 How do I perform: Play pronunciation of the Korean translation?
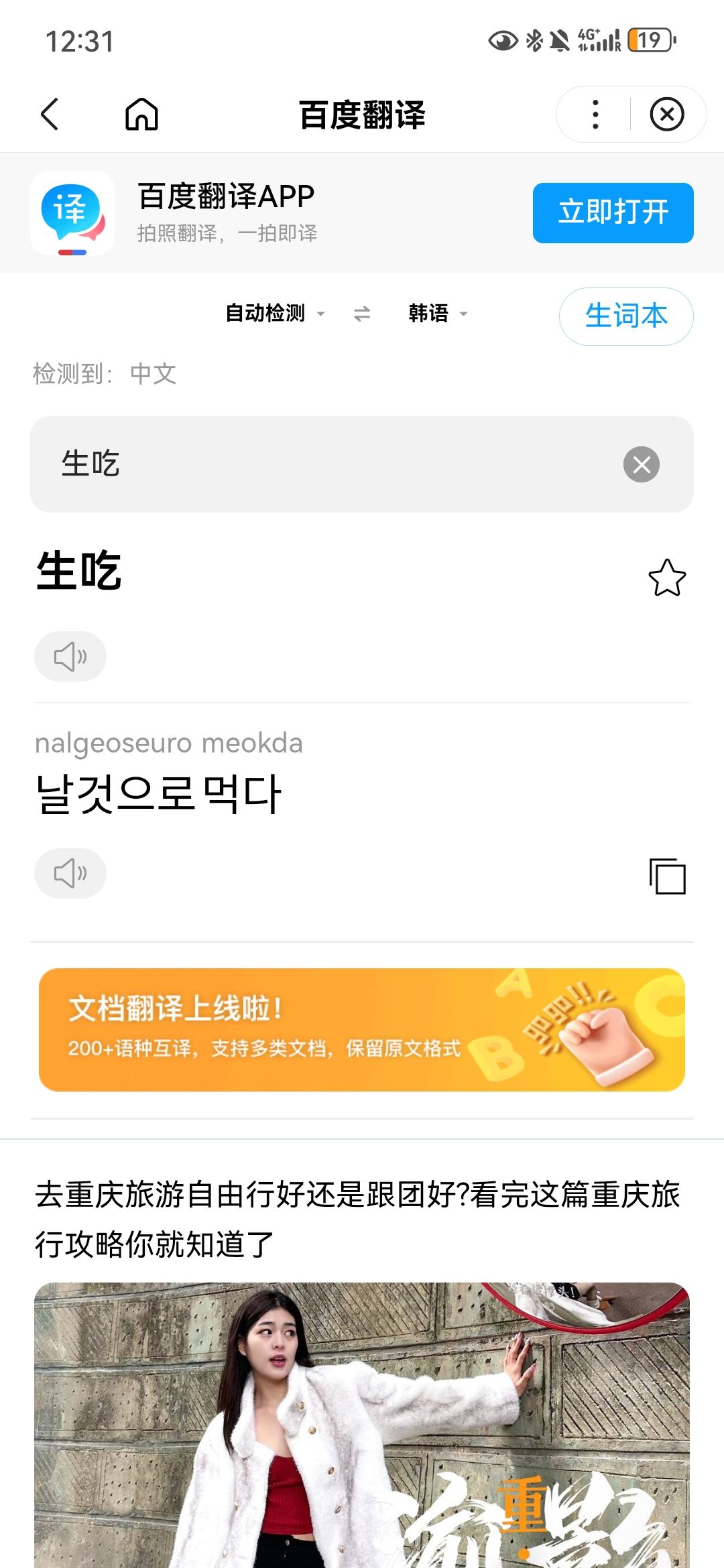coord(70,874)
